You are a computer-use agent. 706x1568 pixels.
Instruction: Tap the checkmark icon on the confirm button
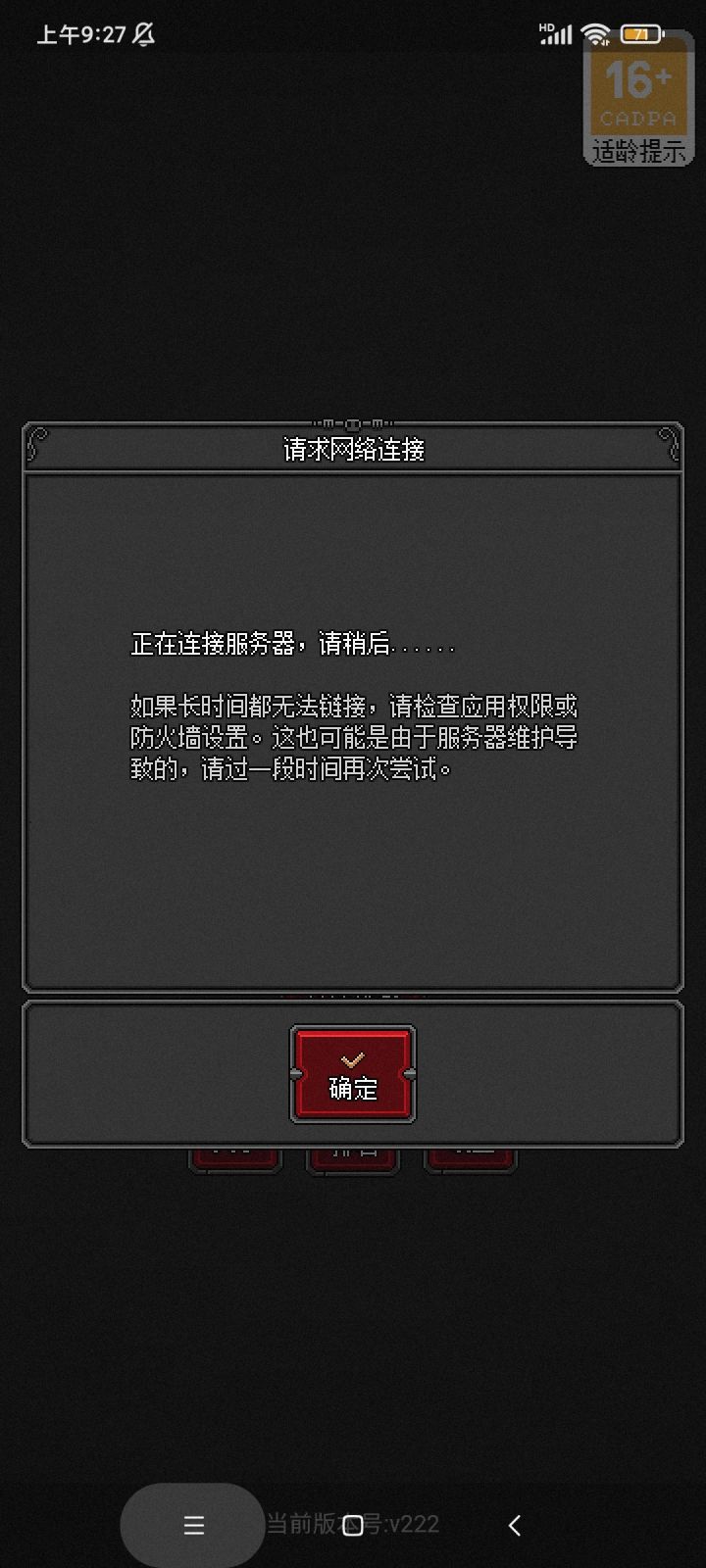(353, 1058)
